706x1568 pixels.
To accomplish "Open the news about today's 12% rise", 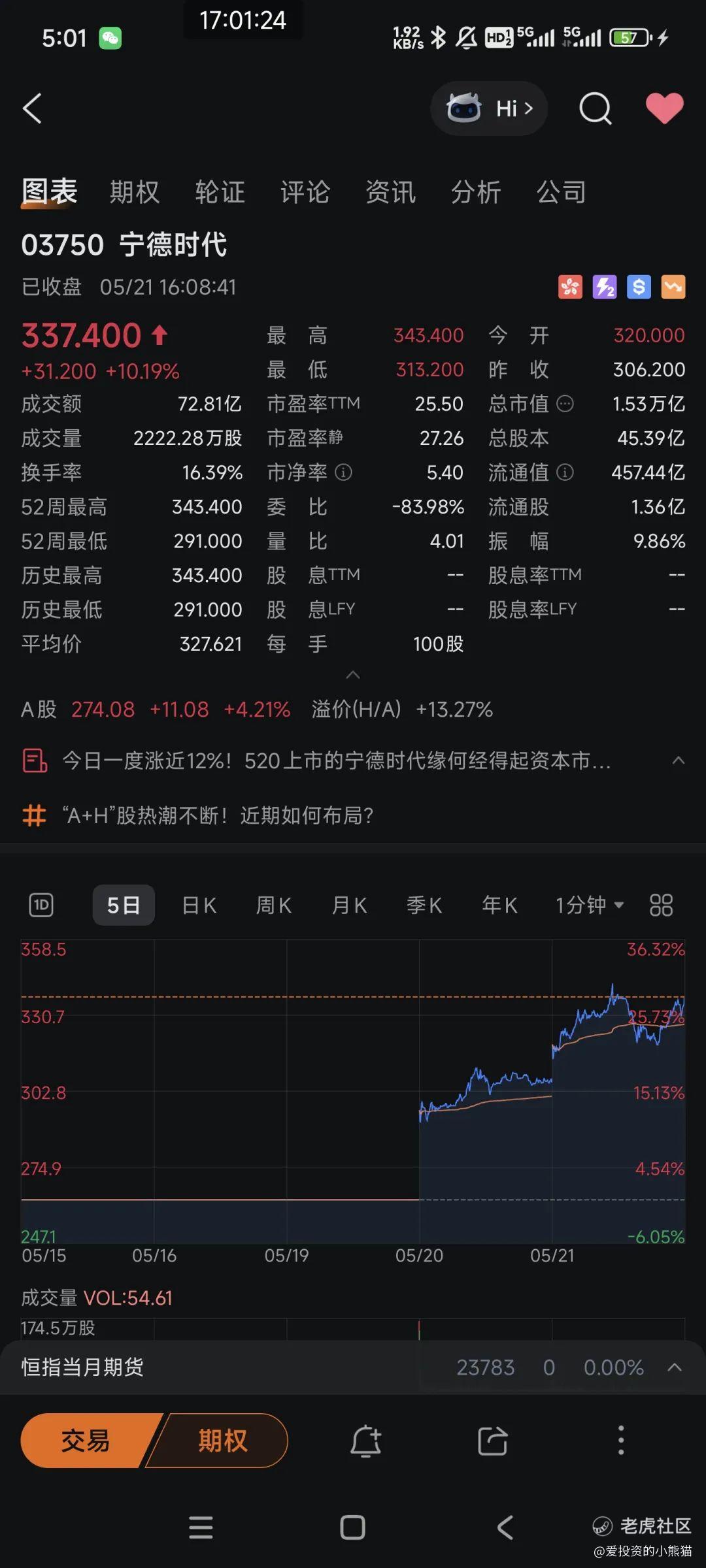I will pyautogui.click(x=336, y=761).
